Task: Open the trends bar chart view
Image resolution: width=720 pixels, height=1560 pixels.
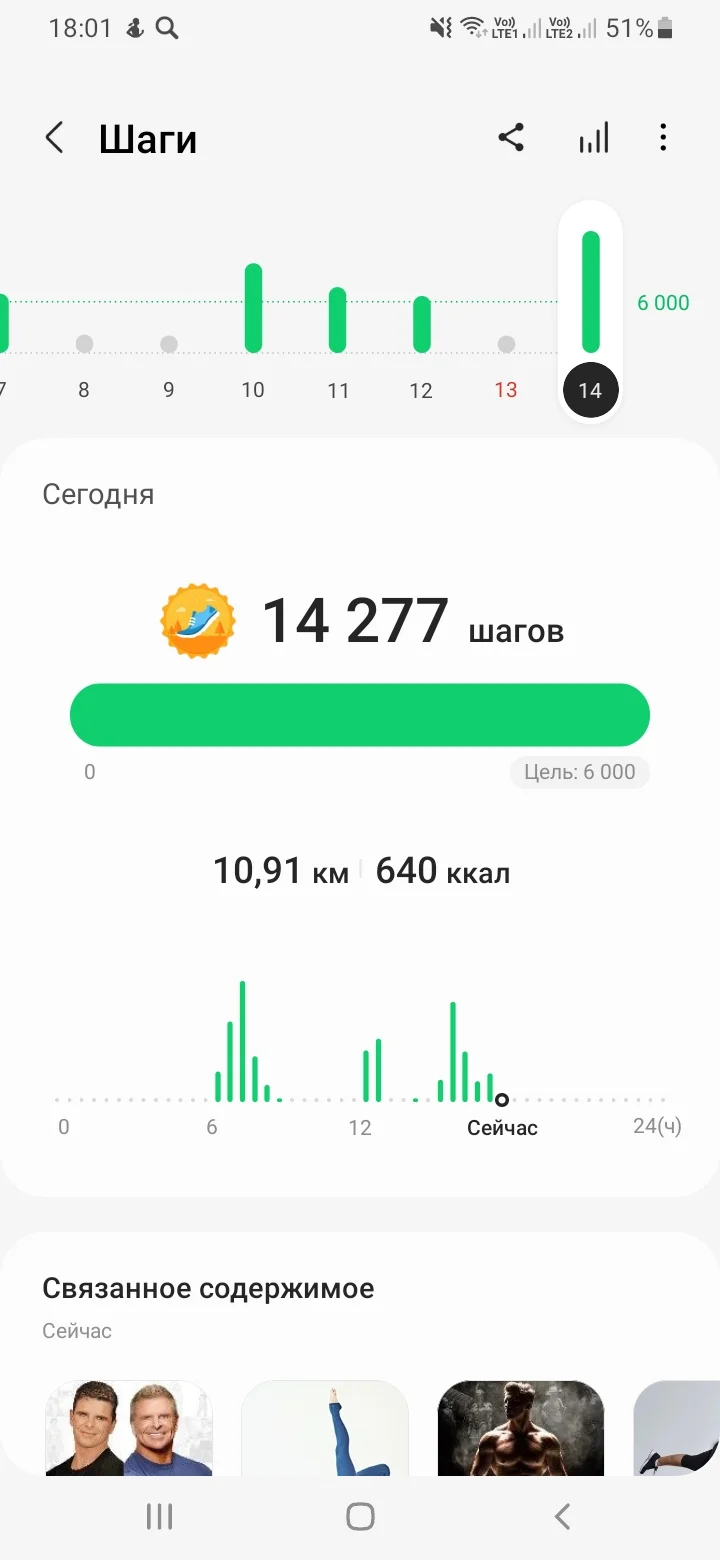Action: pyautogui.click(x=593, y=137)
